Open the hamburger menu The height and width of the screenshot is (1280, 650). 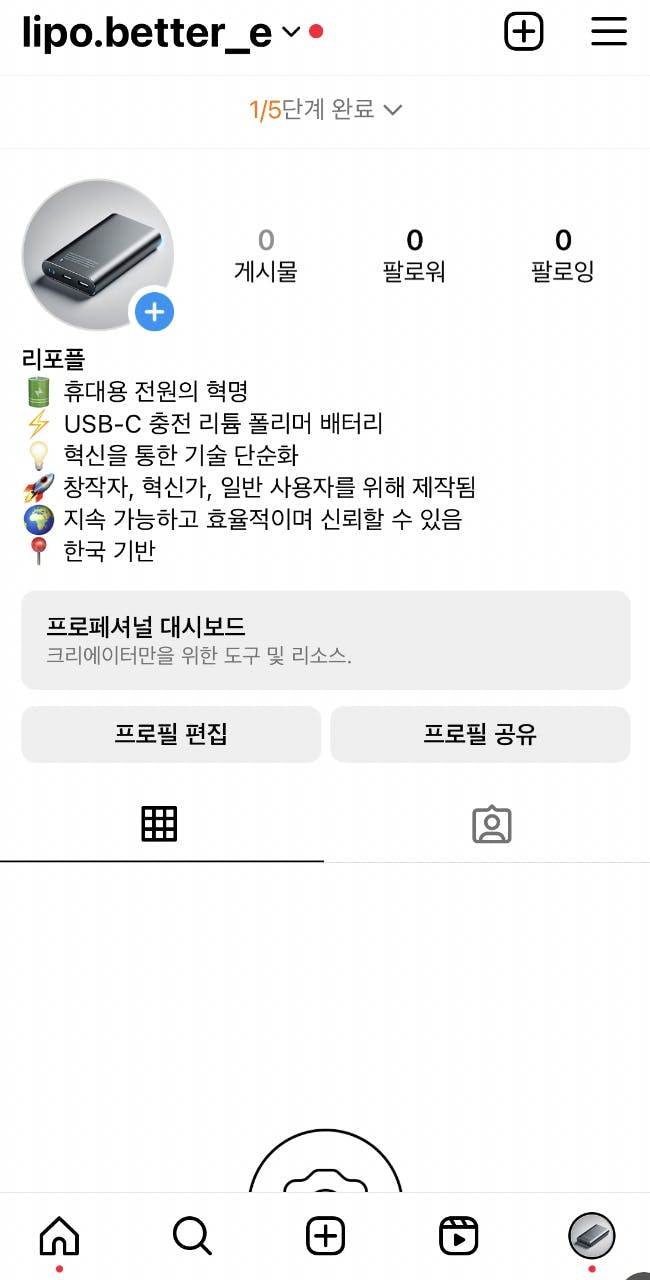608,32
